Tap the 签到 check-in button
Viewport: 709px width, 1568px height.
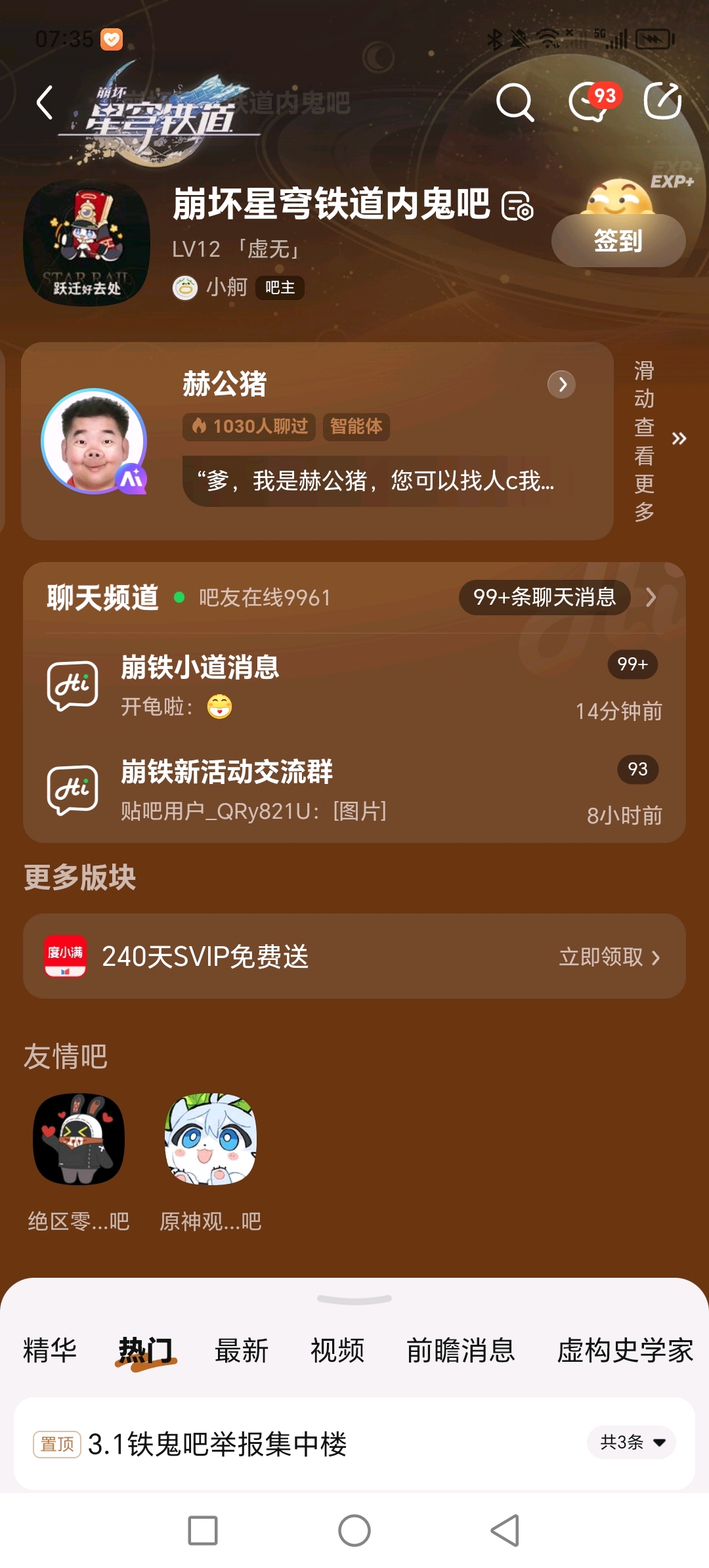point(618,240)
